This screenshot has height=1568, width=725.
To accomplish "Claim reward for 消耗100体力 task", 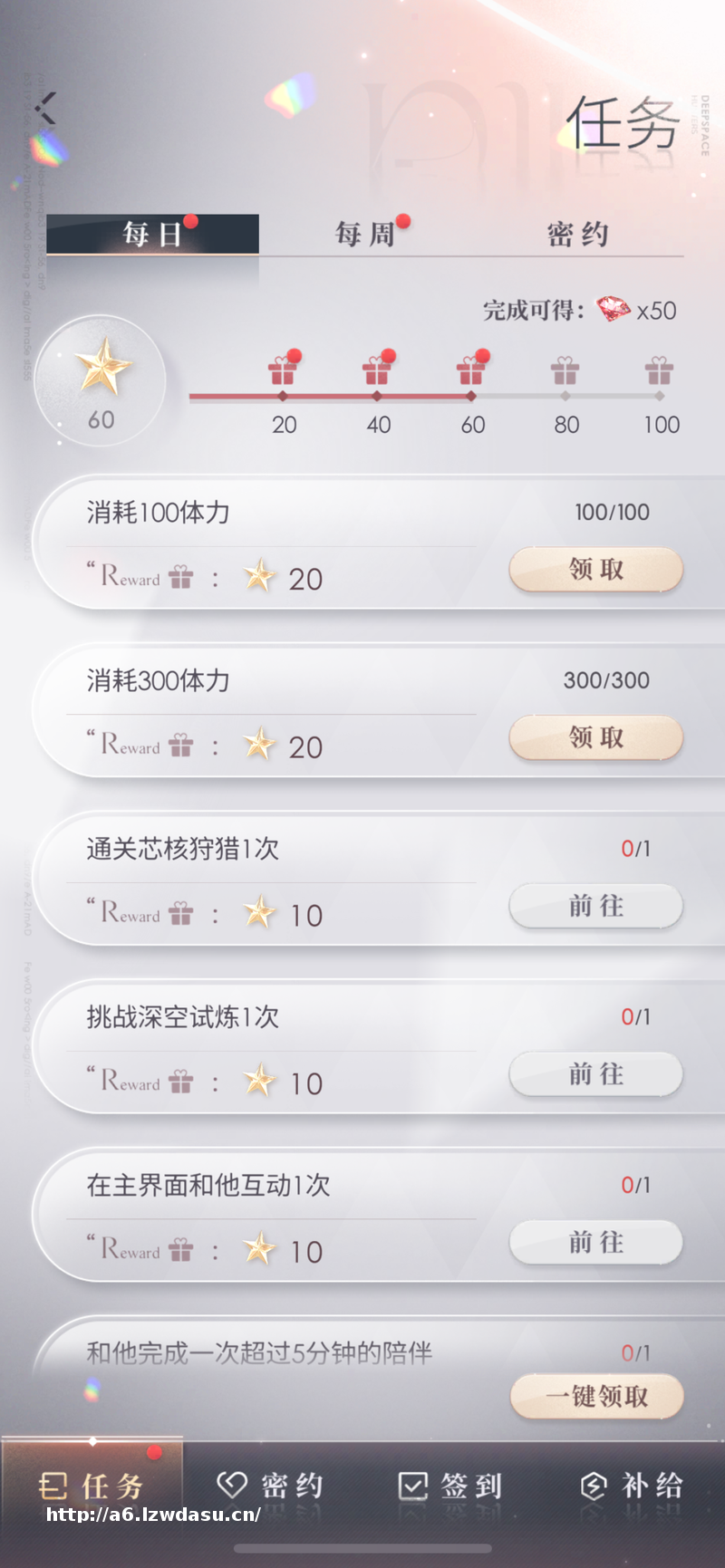I will [595, 570].
